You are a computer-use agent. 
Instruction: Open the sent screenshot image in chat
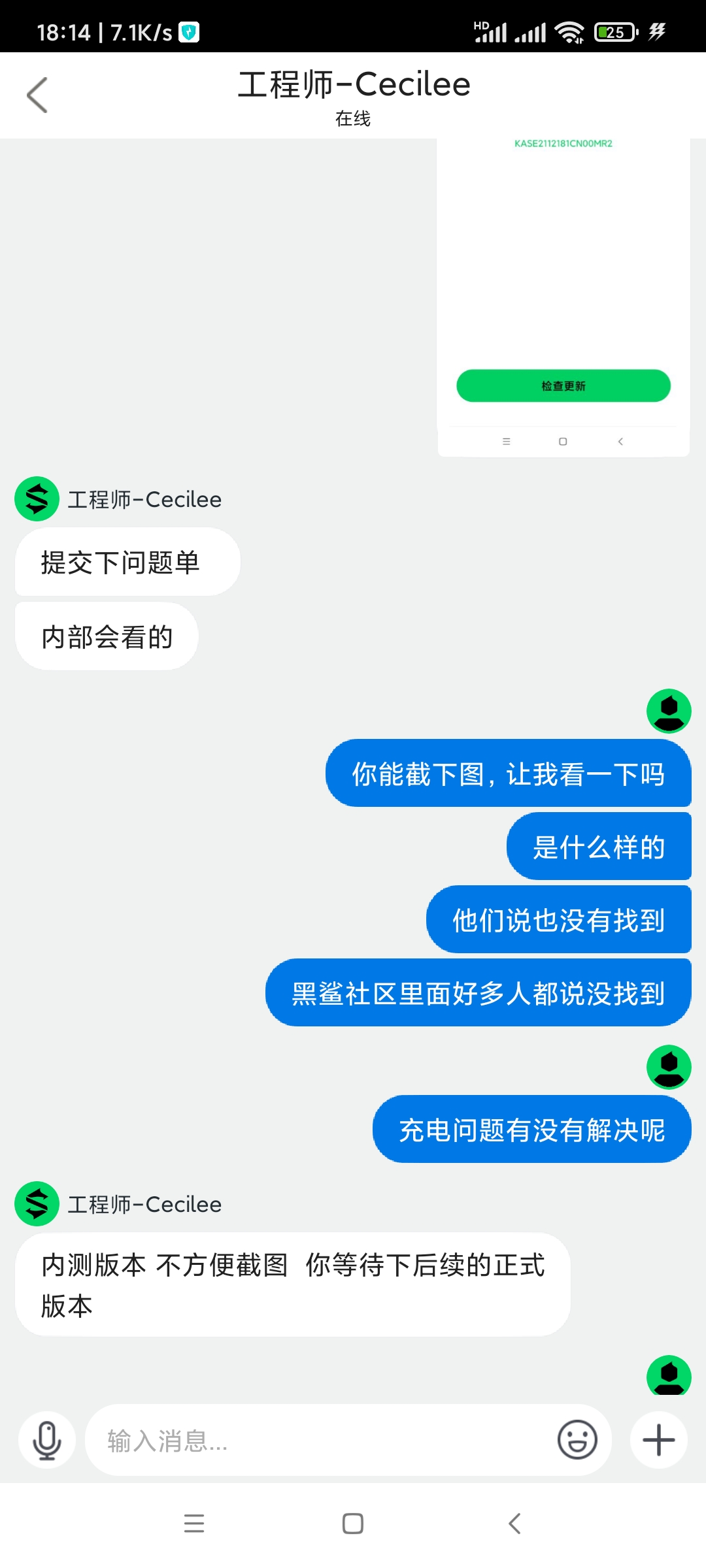563,297
